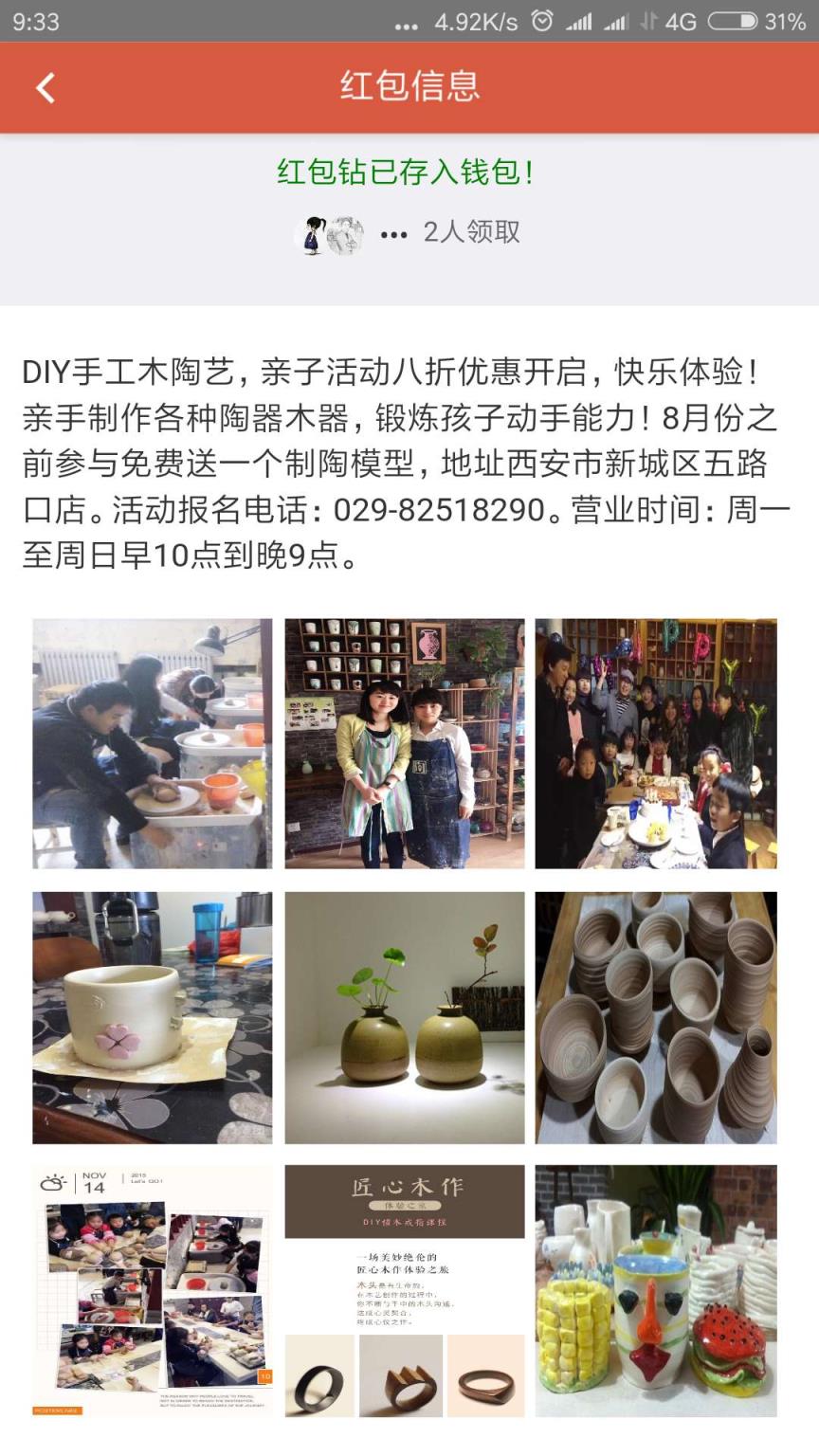Go back from the 红包信息 page
Viewport: 819px width, 1456px height.
coord(45,87)
